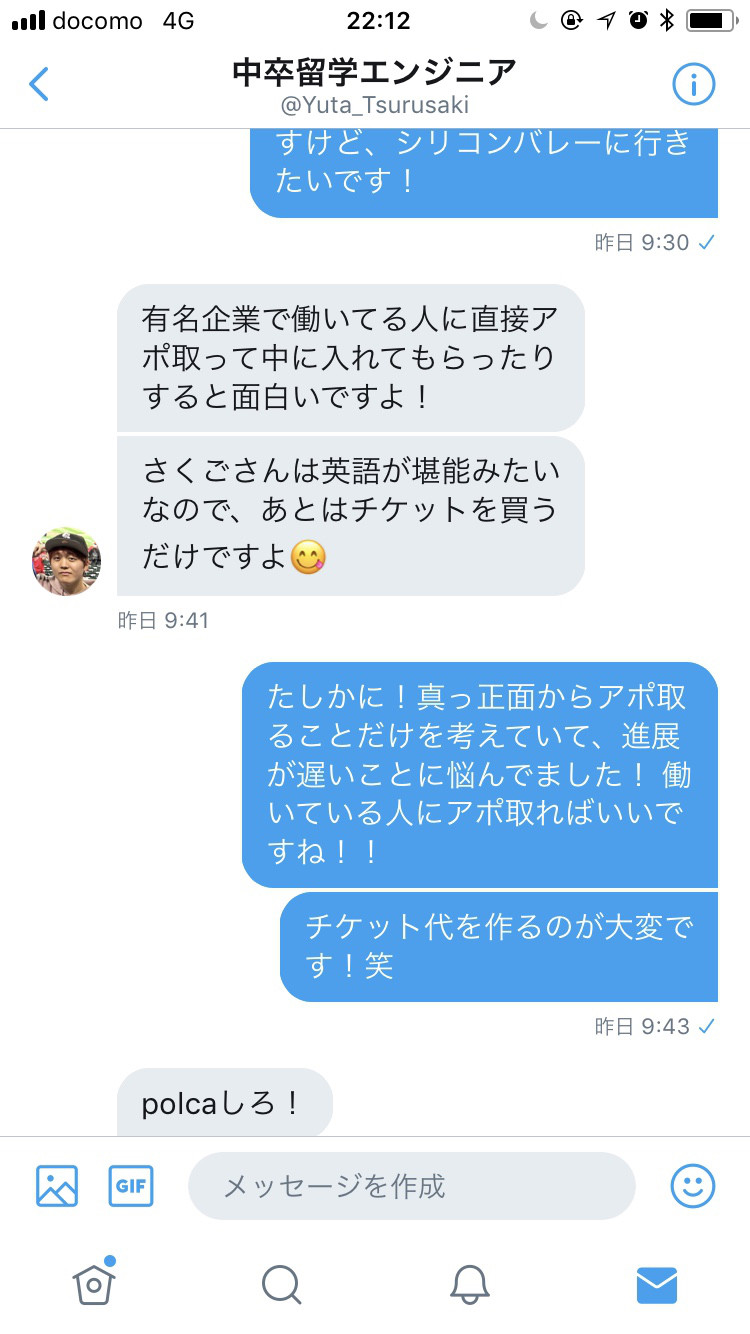Go back to the messages list
750x1334 pixels.
(x=38, y=85)
